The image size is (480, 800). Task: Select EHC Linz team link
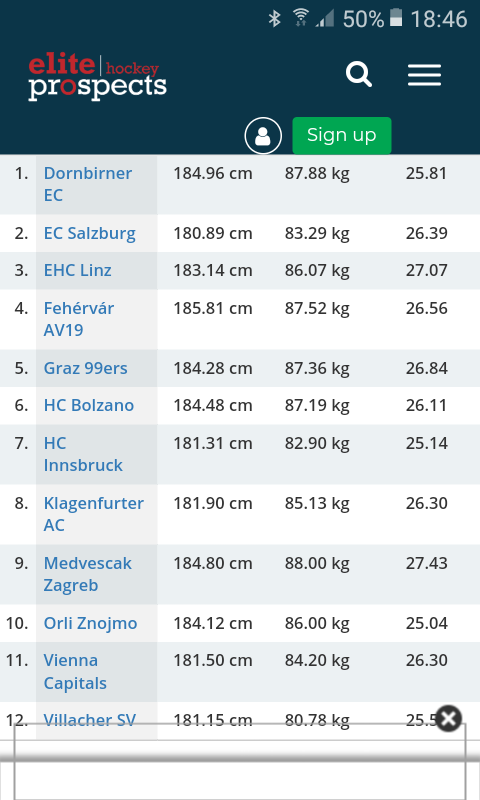click(78, 270)
